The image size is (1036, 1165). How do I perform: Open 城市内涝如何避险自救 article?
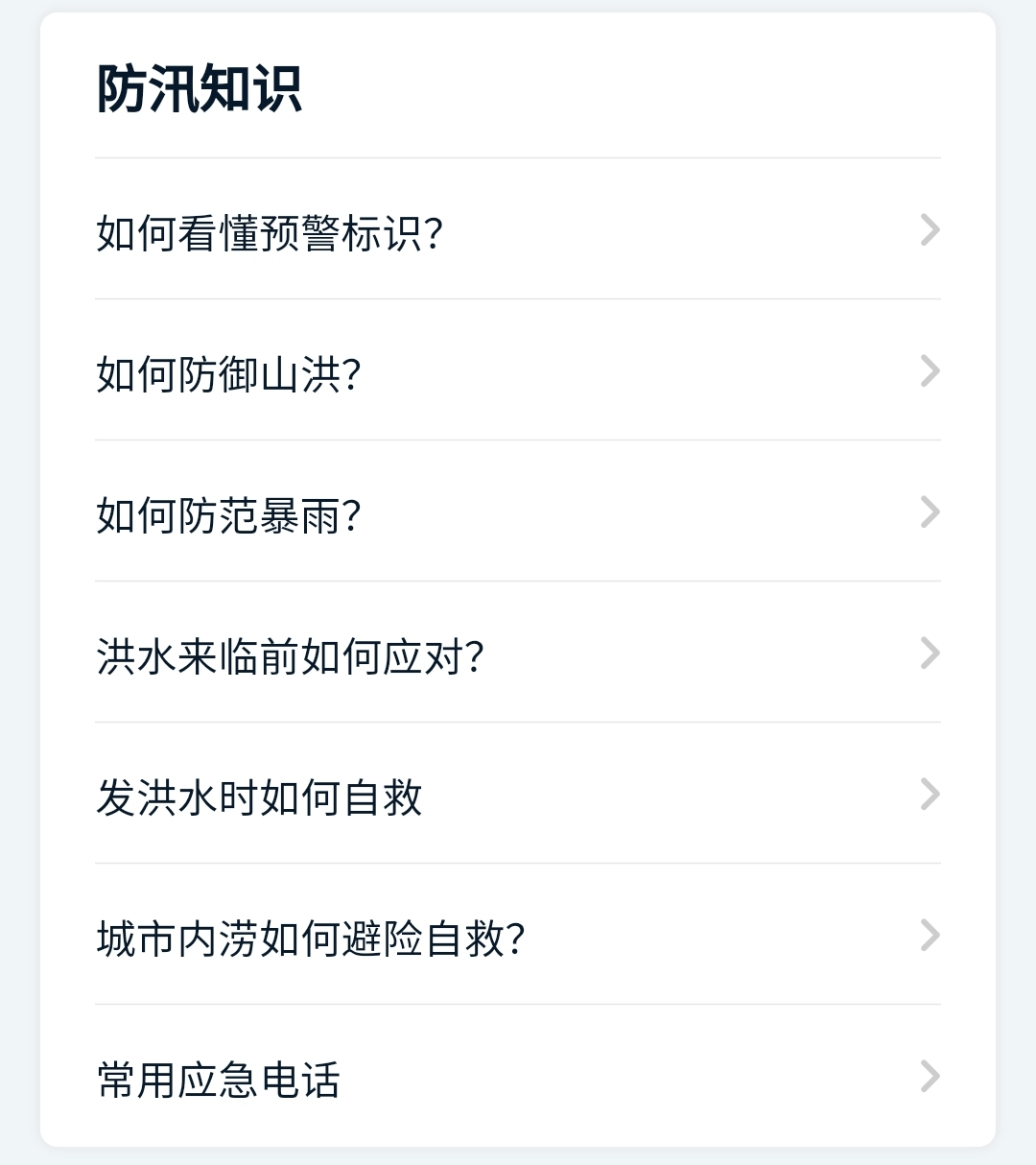click(x=518, y=937)
